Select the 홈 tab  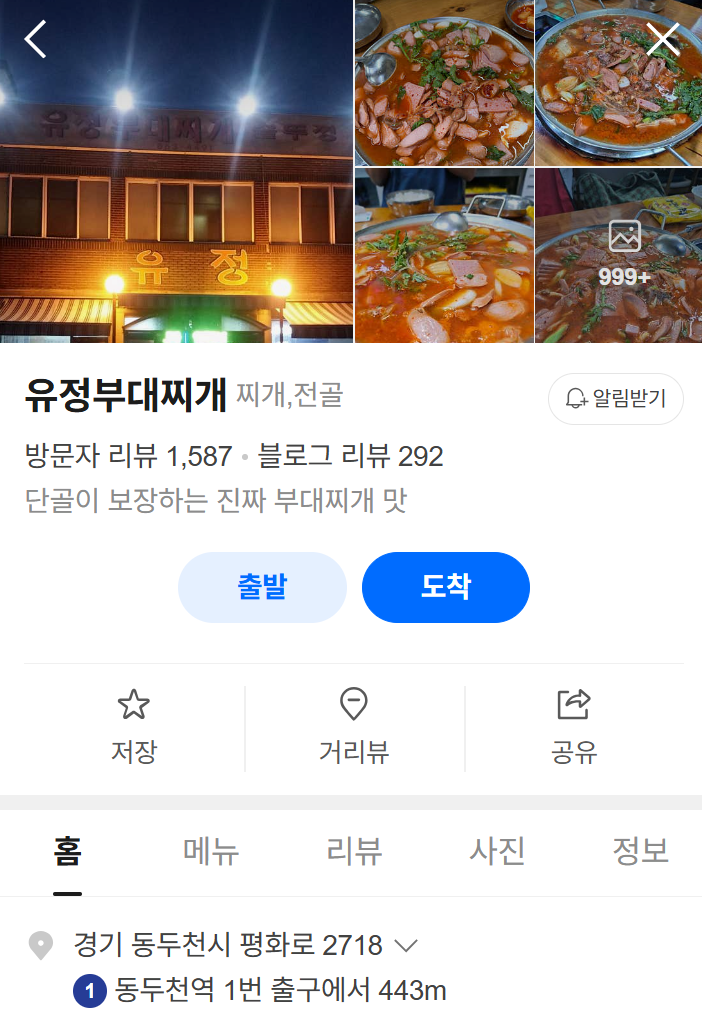68,852
